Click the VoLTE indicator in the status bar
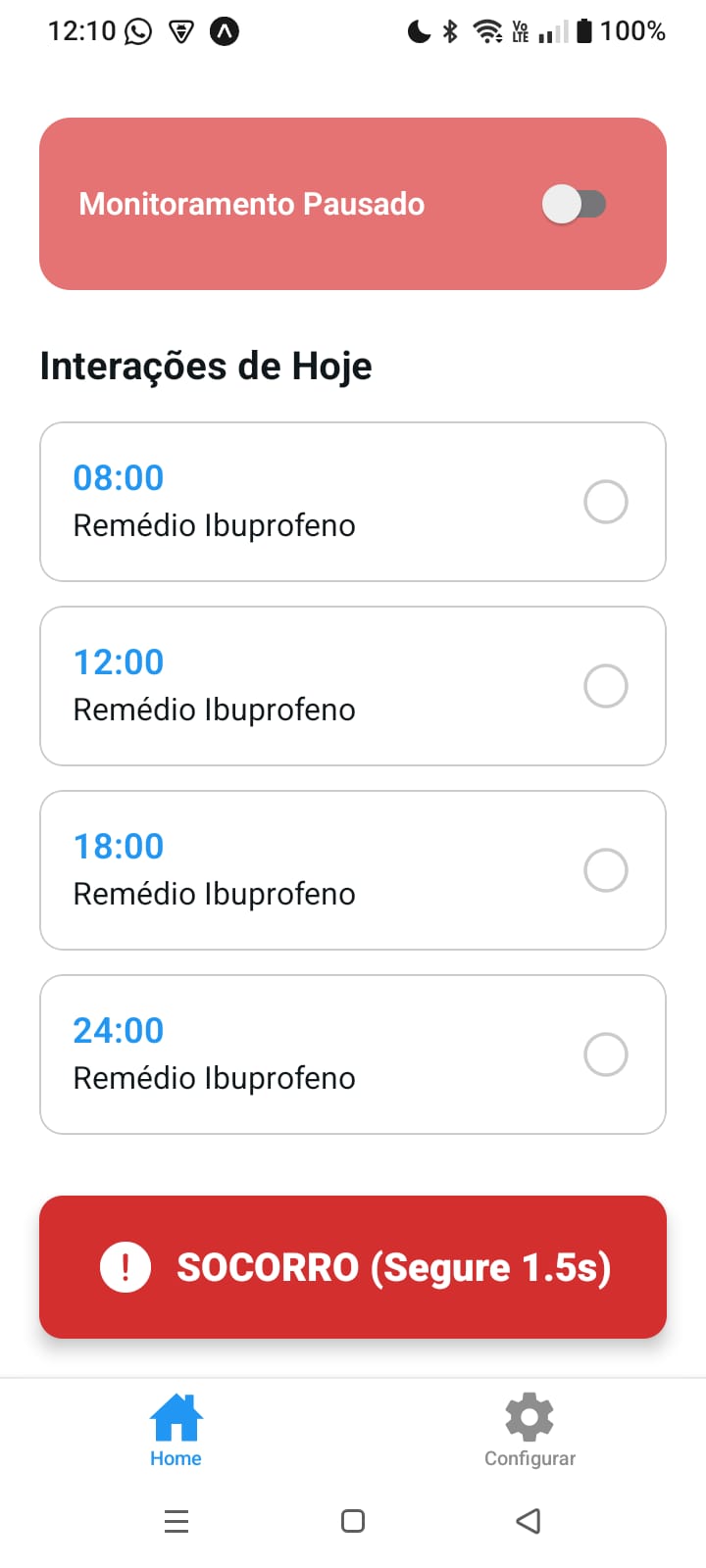Image resolution: width=706 pixels, height=1568 pixels. coord(520,30)
